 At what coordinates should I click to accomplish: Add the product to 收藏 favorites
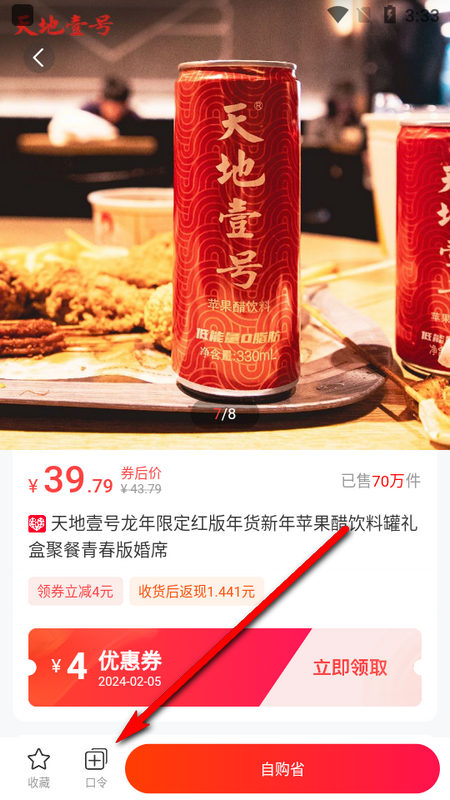[39, 768]
